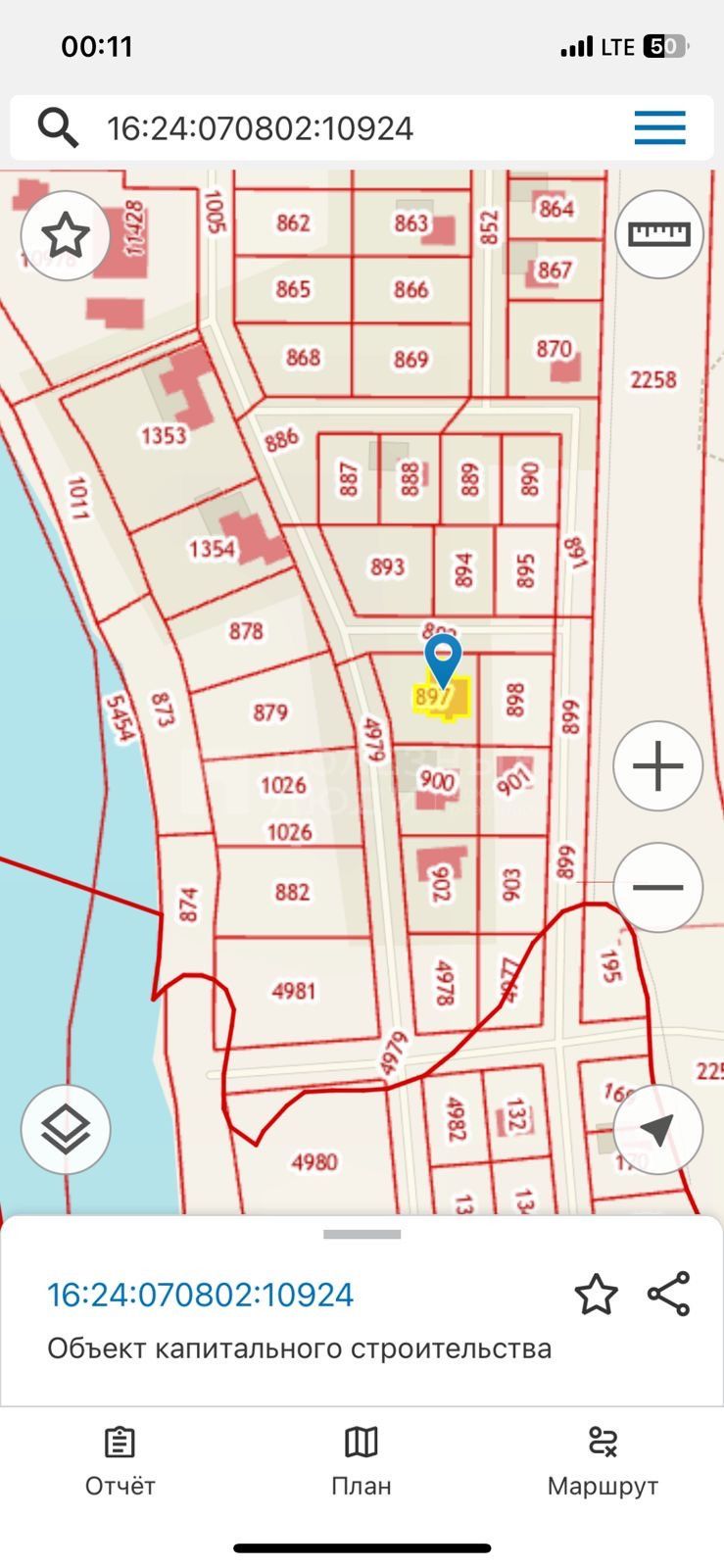Open the План view

362,1461
